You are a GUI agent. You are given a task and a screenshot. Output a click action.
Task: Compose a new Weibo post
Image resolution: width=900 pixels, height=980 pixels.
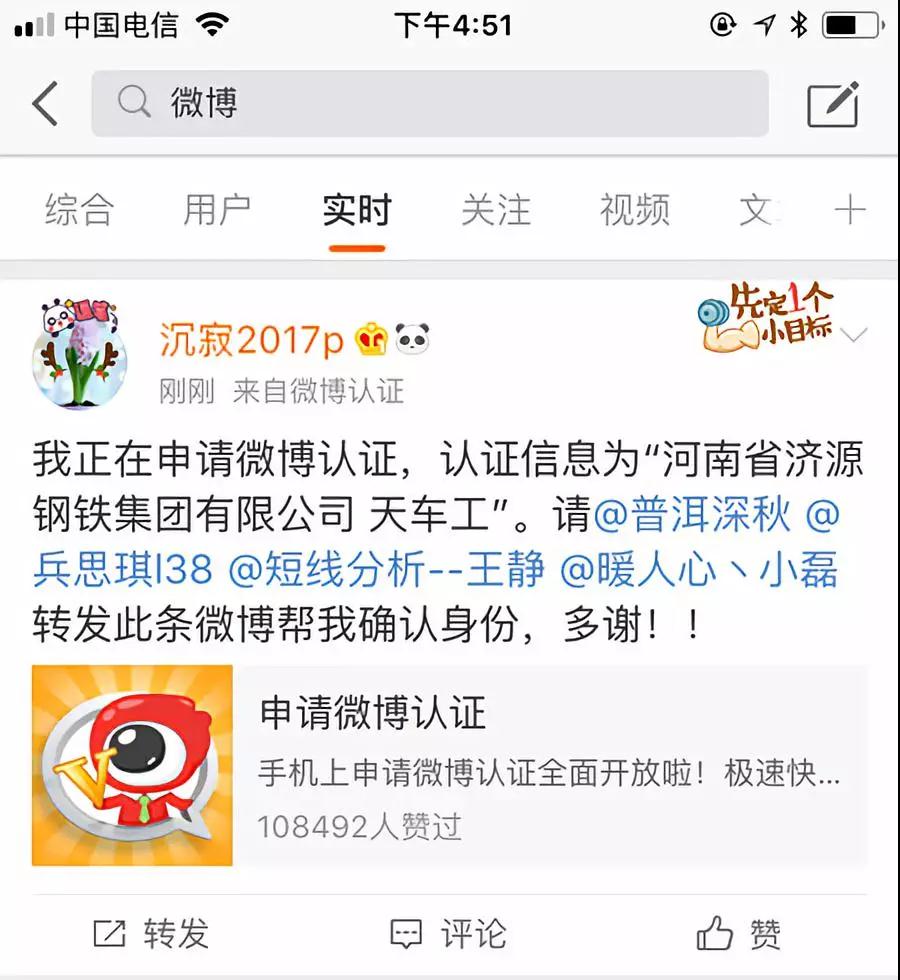[x=833, y=104]
